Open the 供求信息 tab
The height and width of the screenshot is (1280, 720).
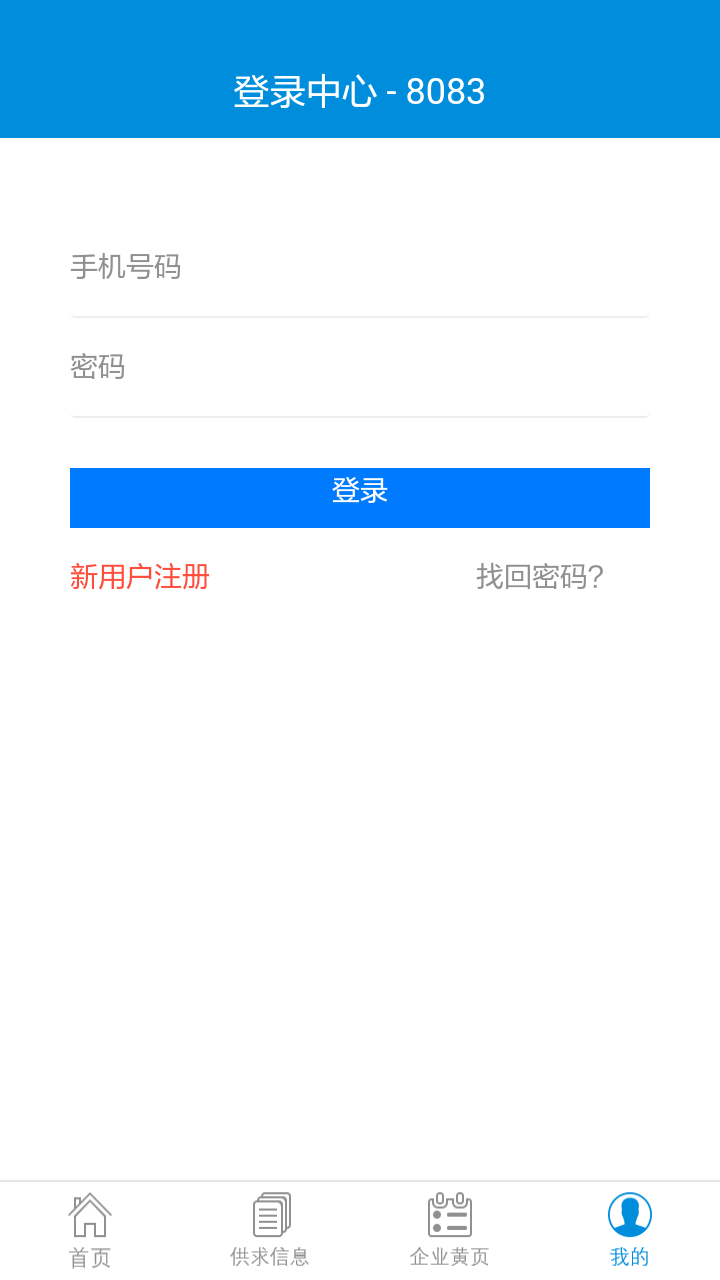(x=270, y=1230)
